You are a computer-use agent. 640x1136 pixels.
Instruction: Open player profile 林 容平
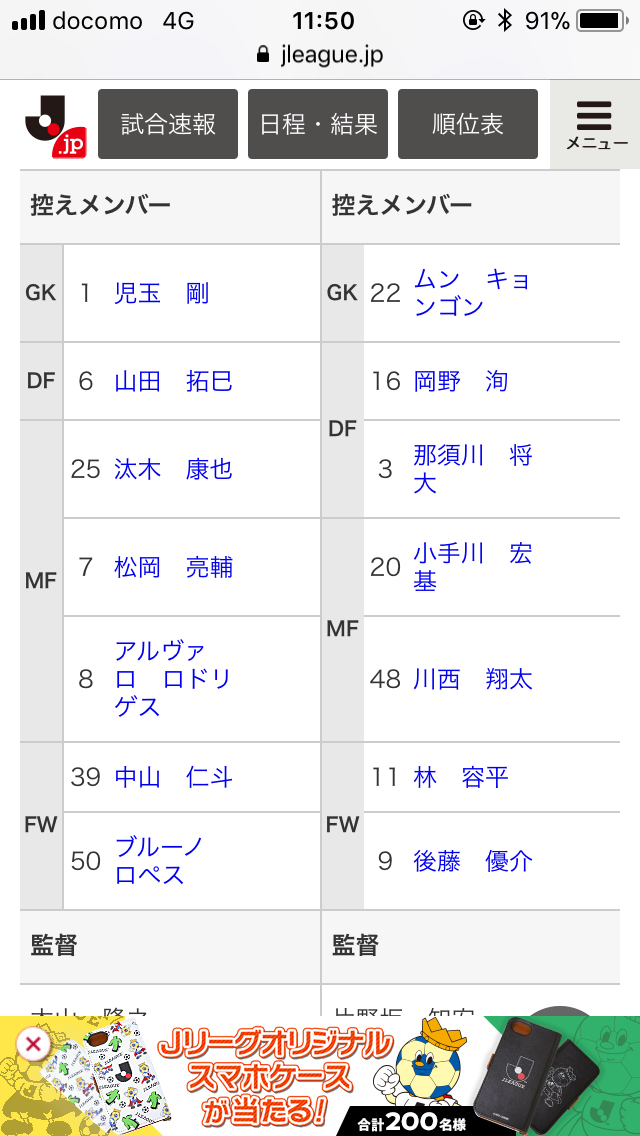click(461, 777)
